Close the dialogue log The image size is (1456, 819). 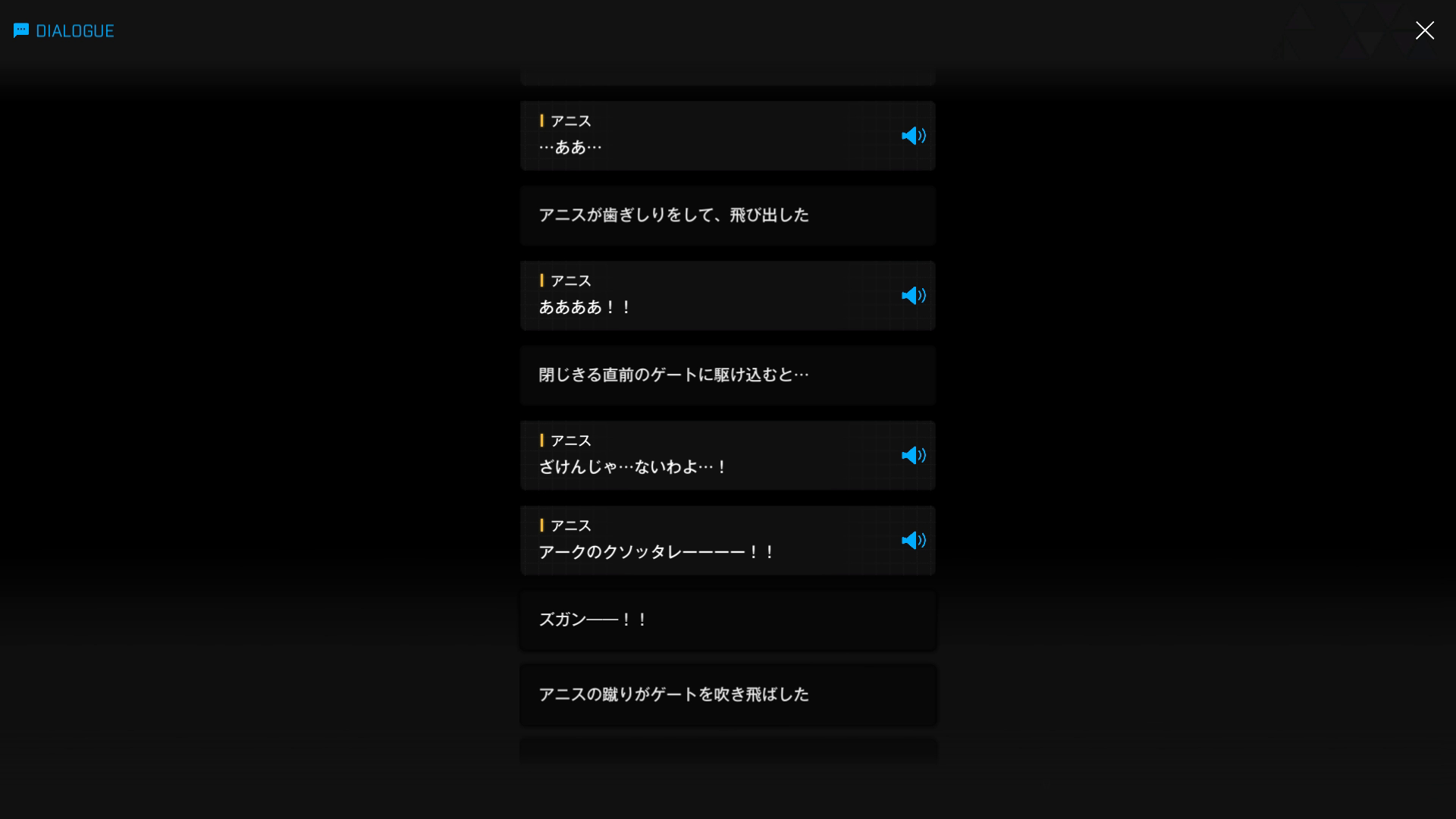(x=1424, y=30)
